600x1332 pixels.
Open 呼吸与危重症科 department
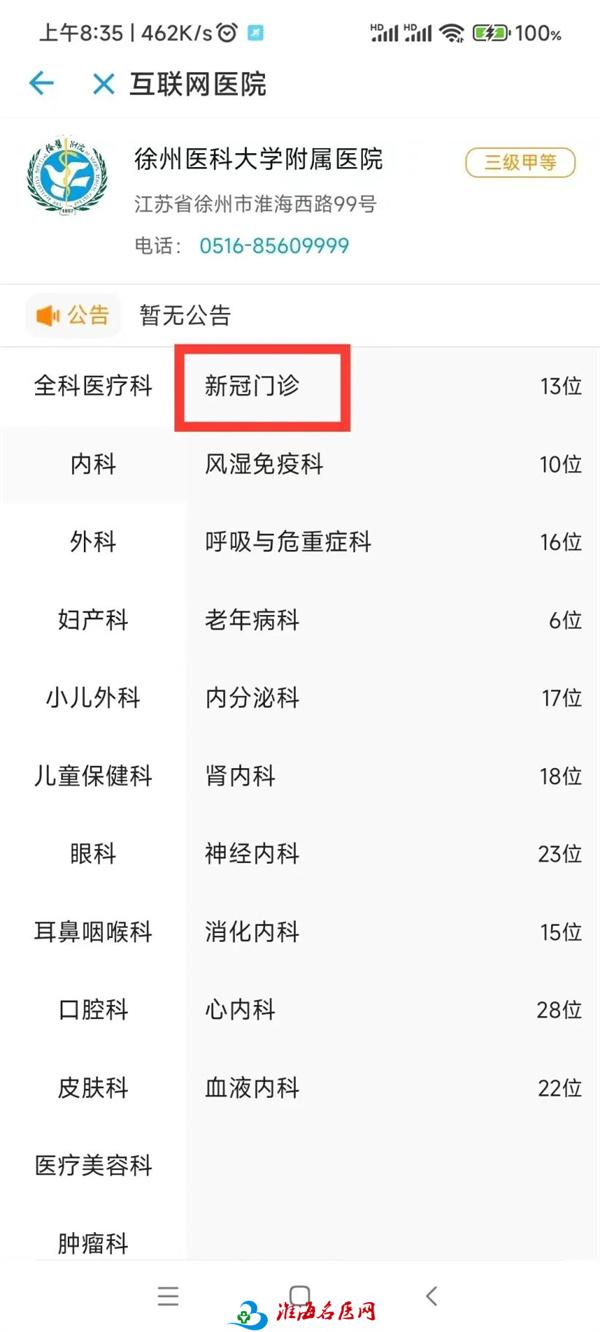pos(393,542)
